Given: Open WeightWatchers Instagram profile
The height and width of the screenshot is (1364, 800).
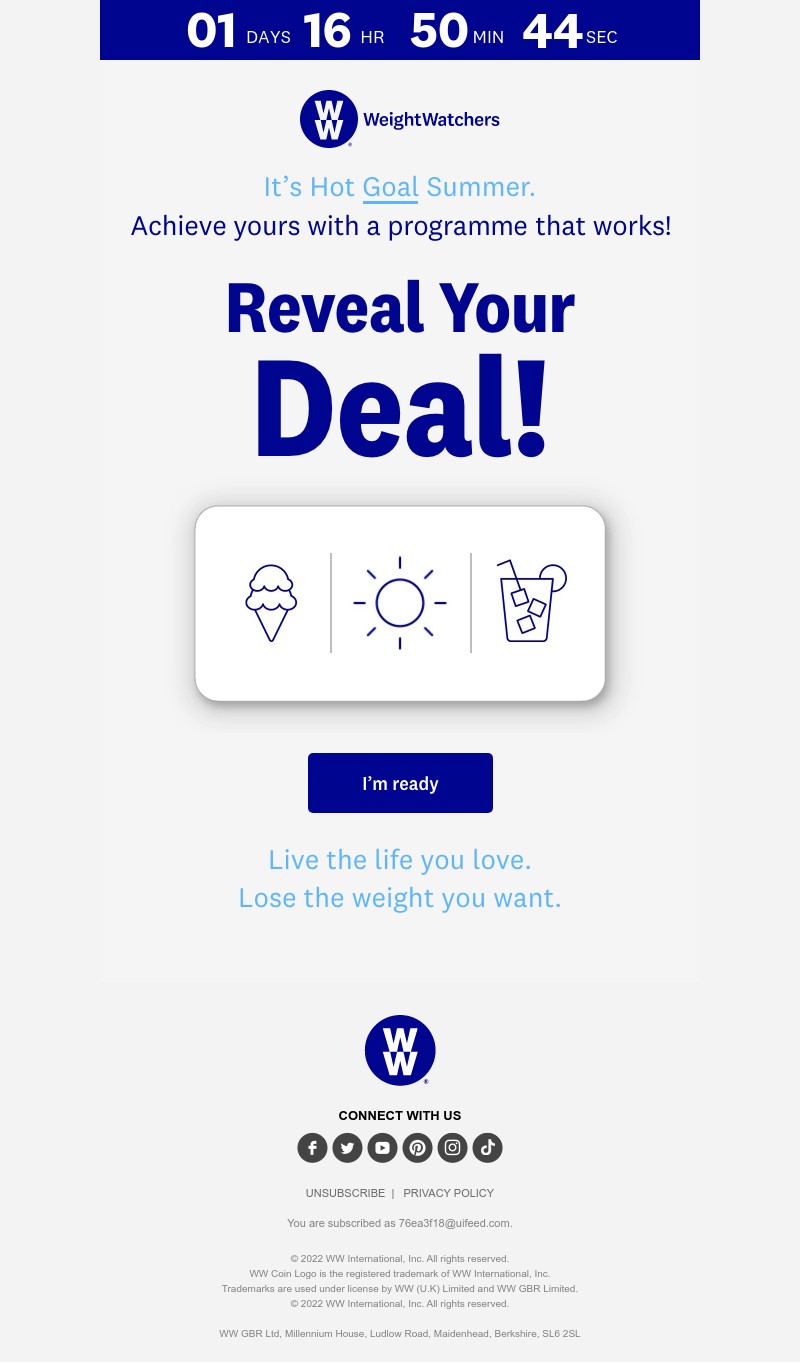Looking at the screenshot, I should pos(452,1148).
